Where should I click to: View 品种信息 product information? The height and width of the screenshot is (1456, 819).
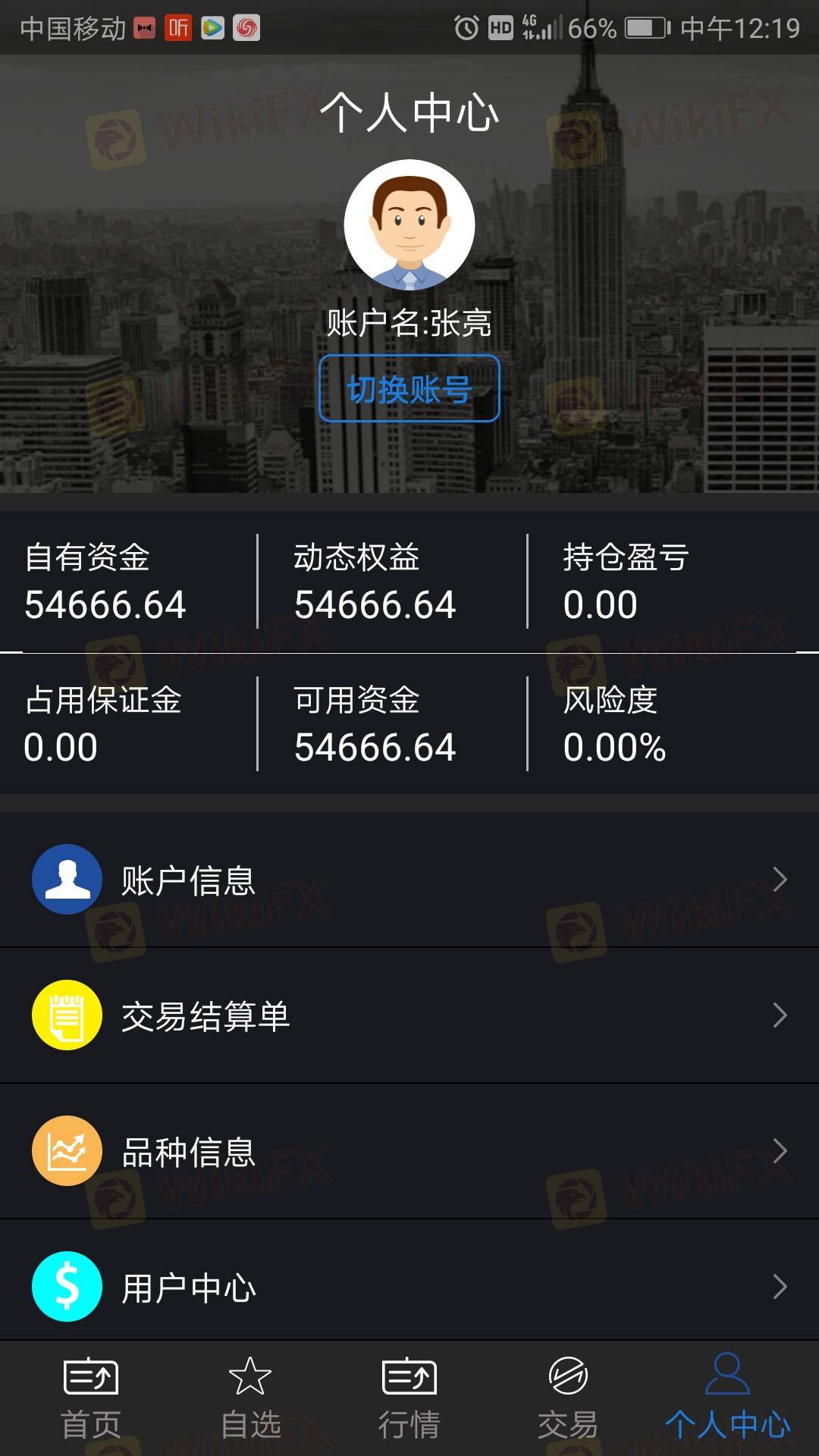pos(409,1151)
